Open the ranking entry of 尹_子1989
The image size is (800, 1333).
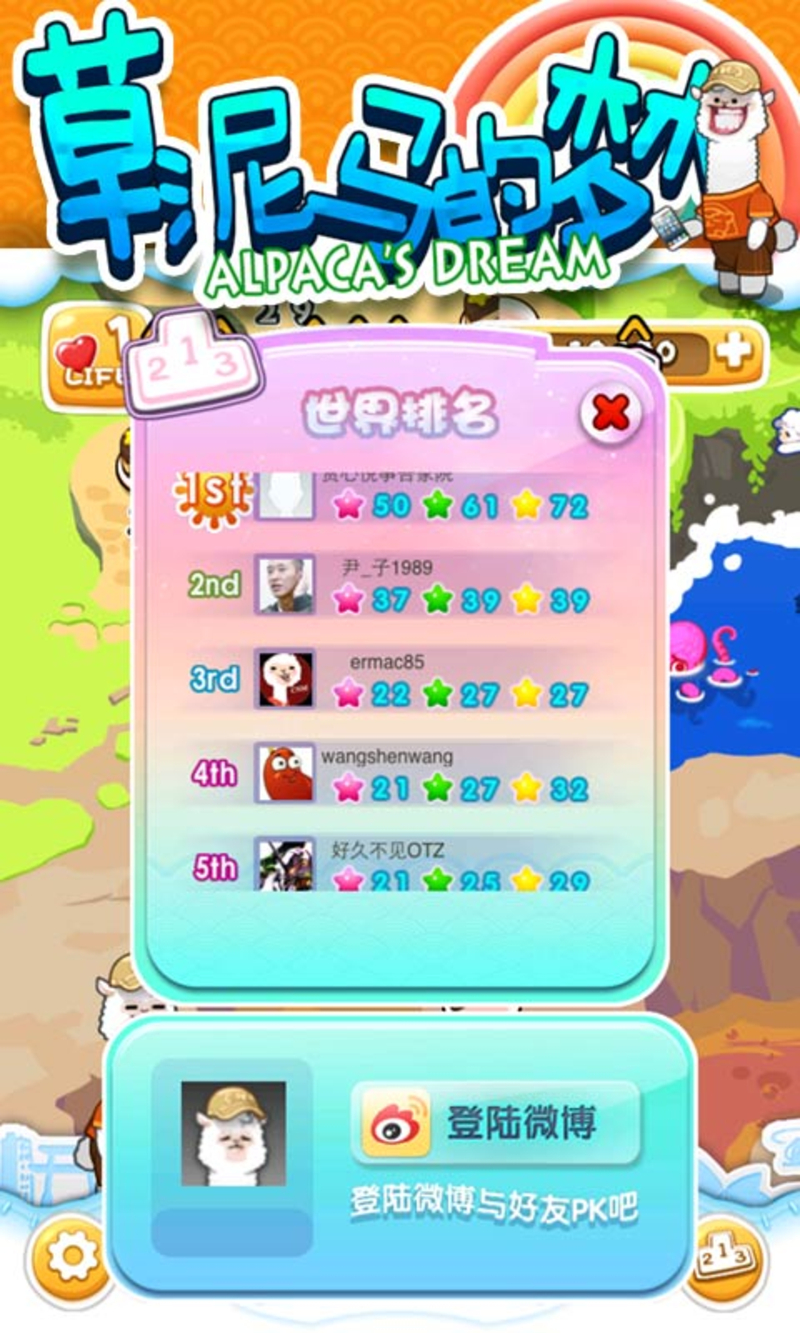click(400, 585)
